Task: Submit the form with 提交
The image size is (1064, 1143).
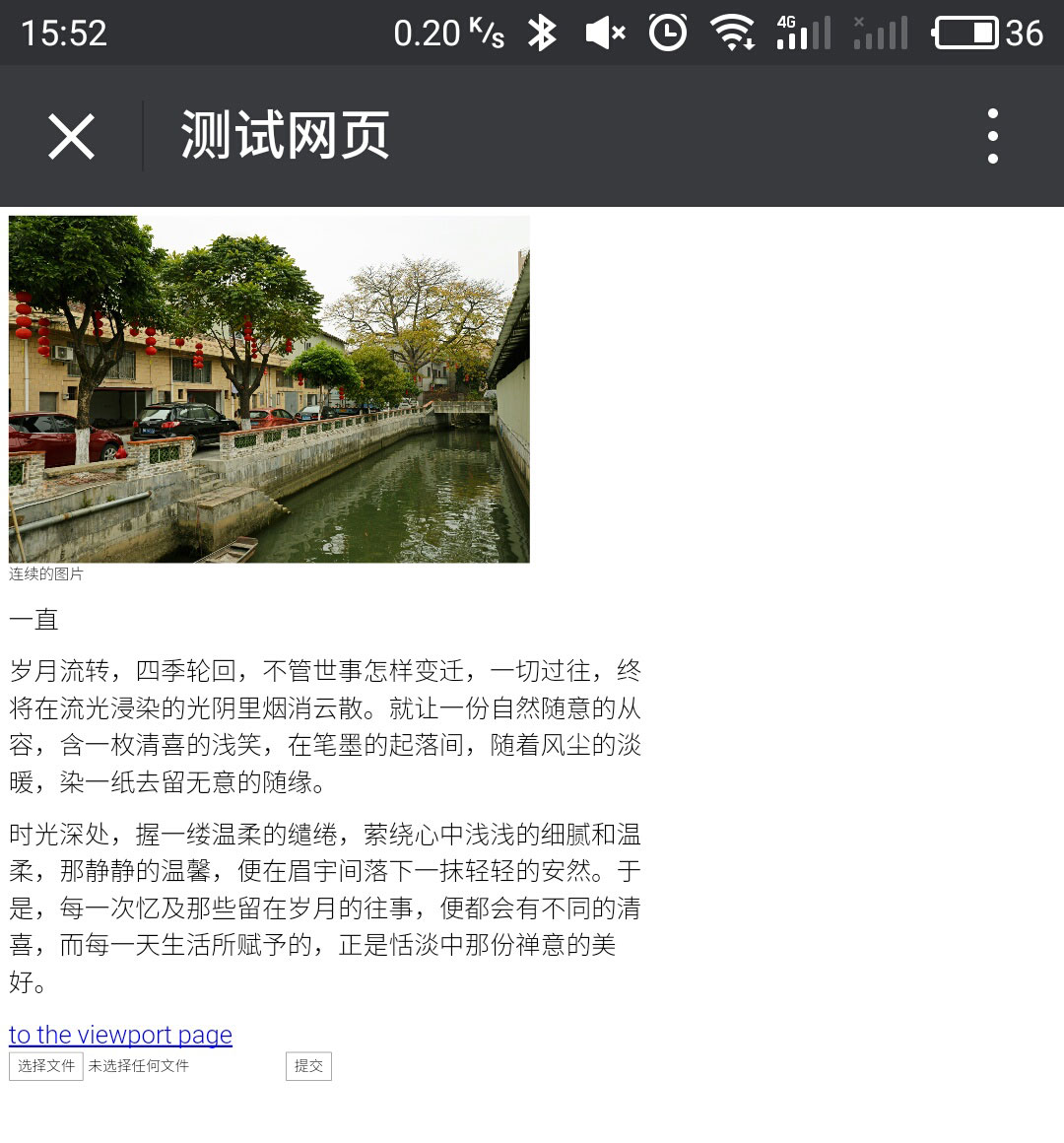Action: click(x=308, y=1066)
